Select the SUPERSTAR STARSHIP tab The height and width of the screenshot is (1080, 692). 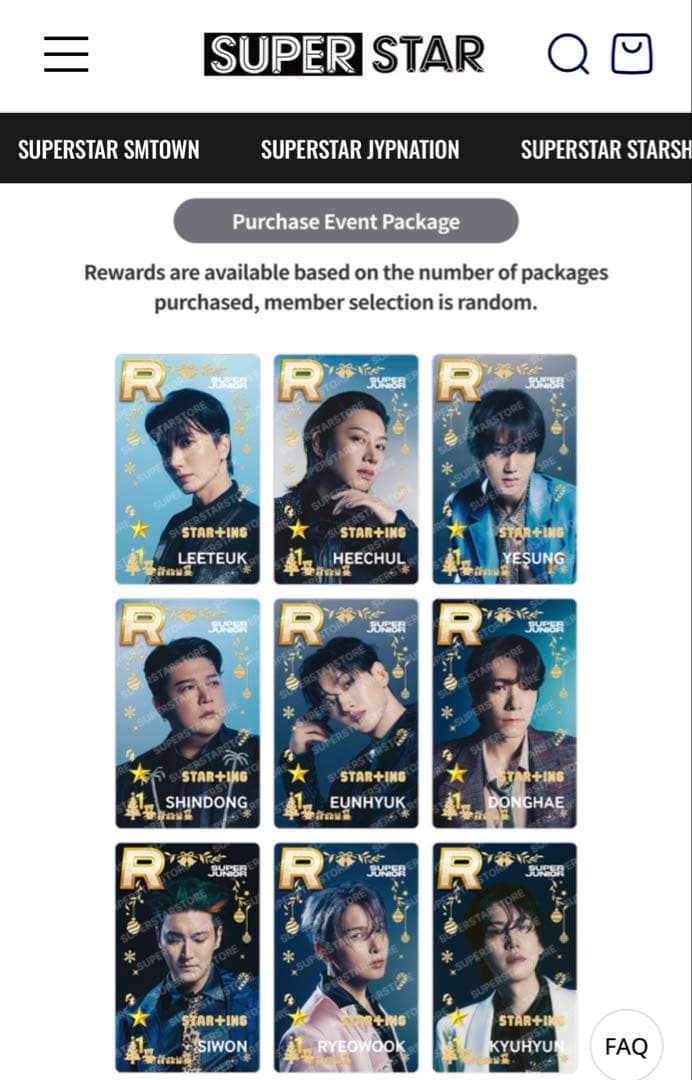pyautogui.click(x=605, y=149)
